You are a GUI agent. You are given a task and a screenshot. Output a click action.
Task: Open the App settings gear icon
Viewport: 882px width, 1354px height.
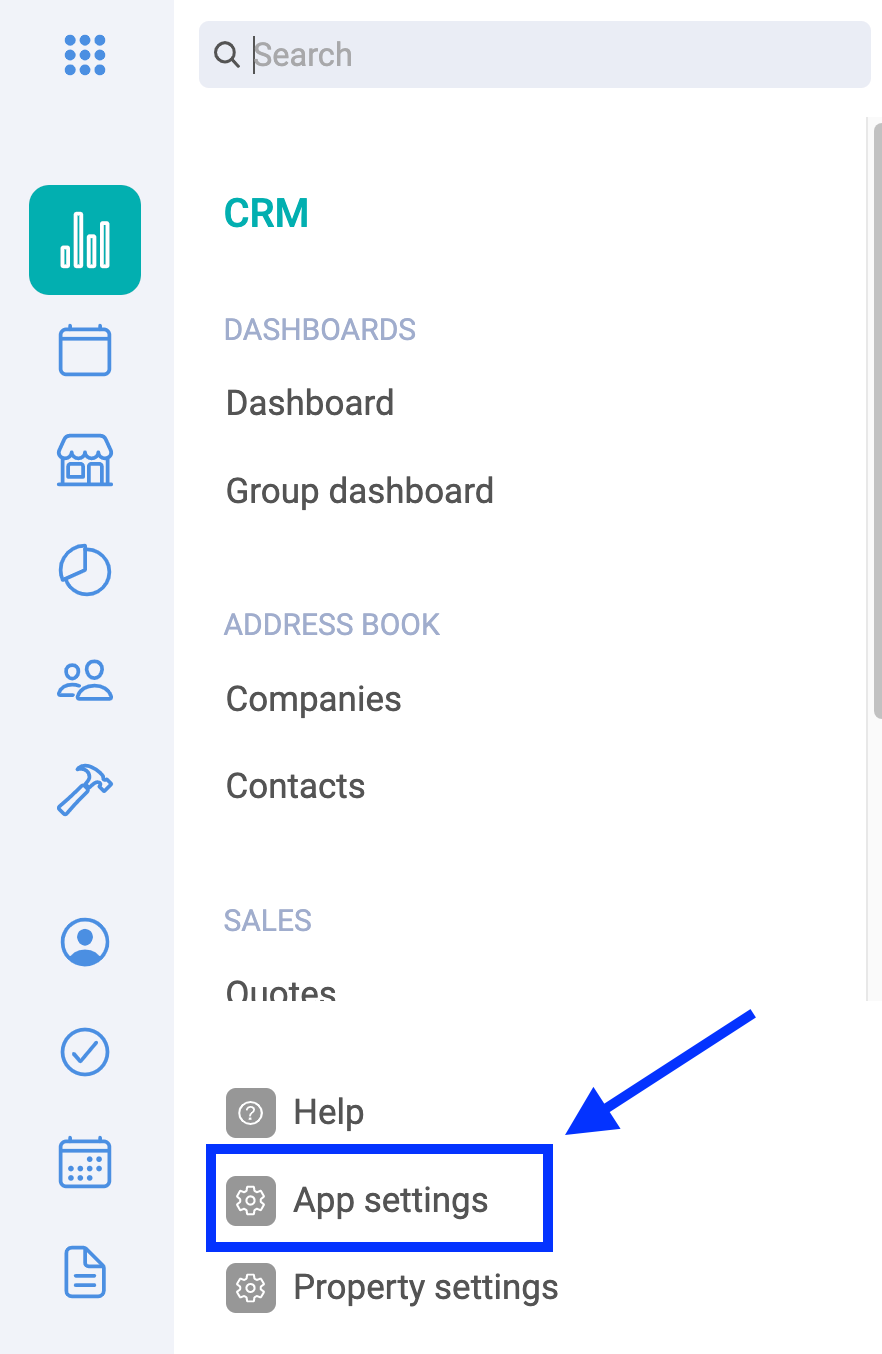pos(250,1200)
